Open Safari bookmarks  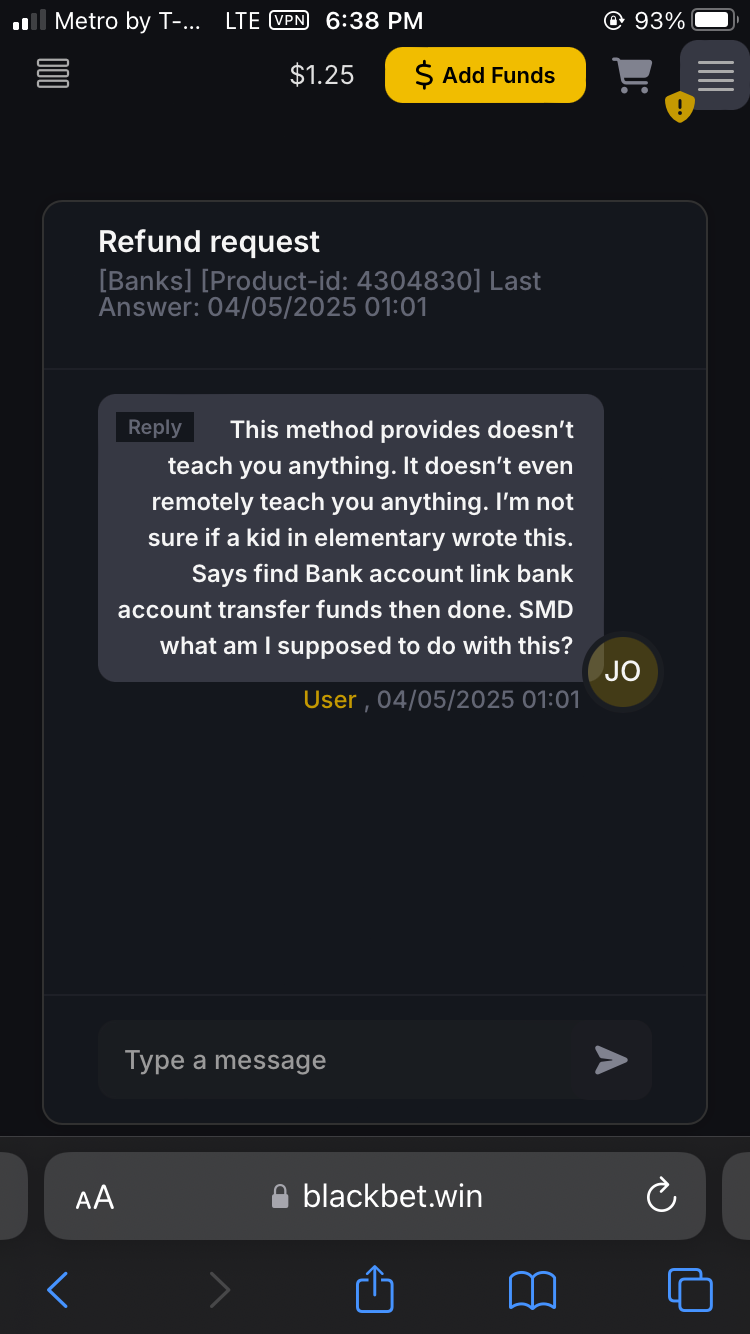coord(532,1289)
